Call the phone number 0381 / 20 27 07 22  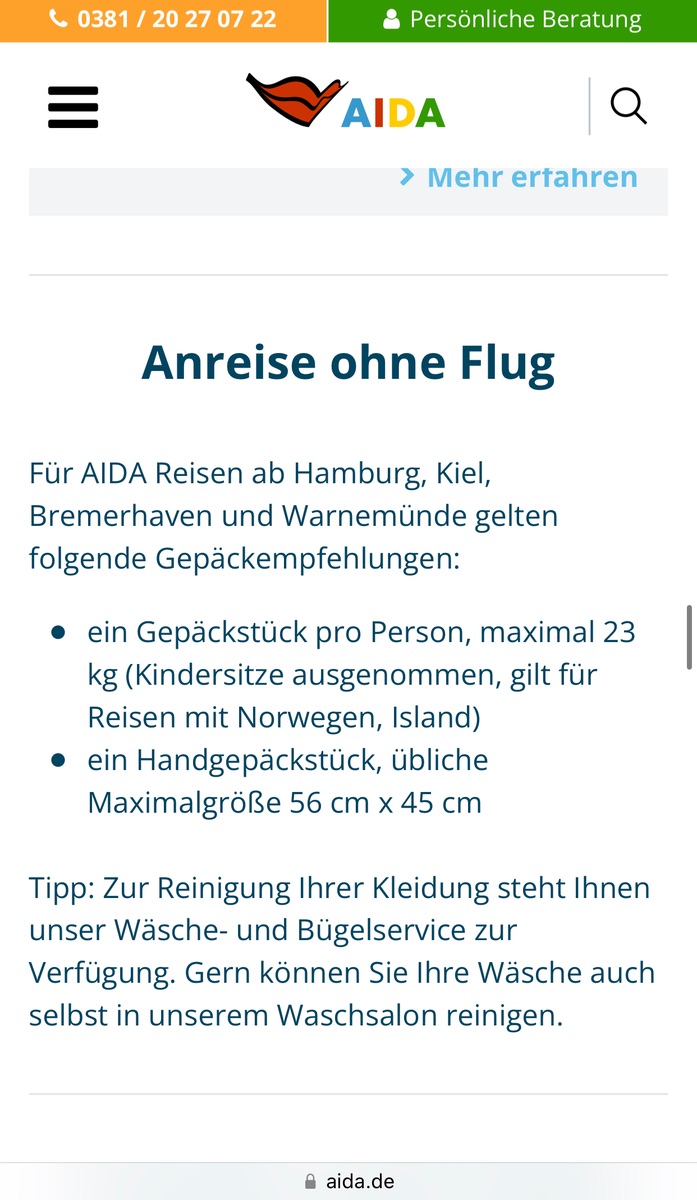tap(163, 19)
